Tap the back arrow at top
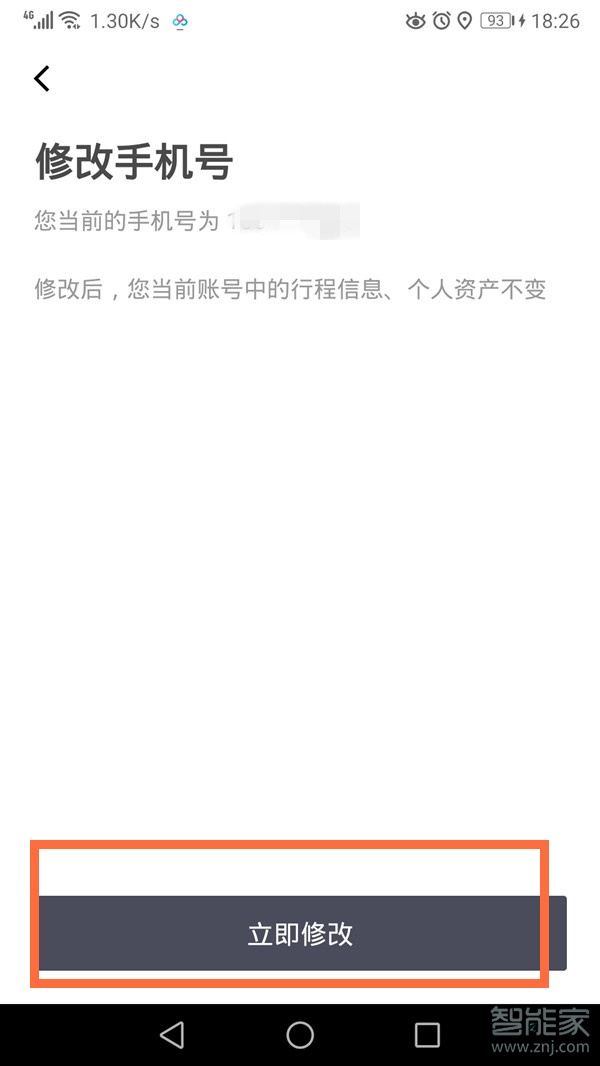 42,79
